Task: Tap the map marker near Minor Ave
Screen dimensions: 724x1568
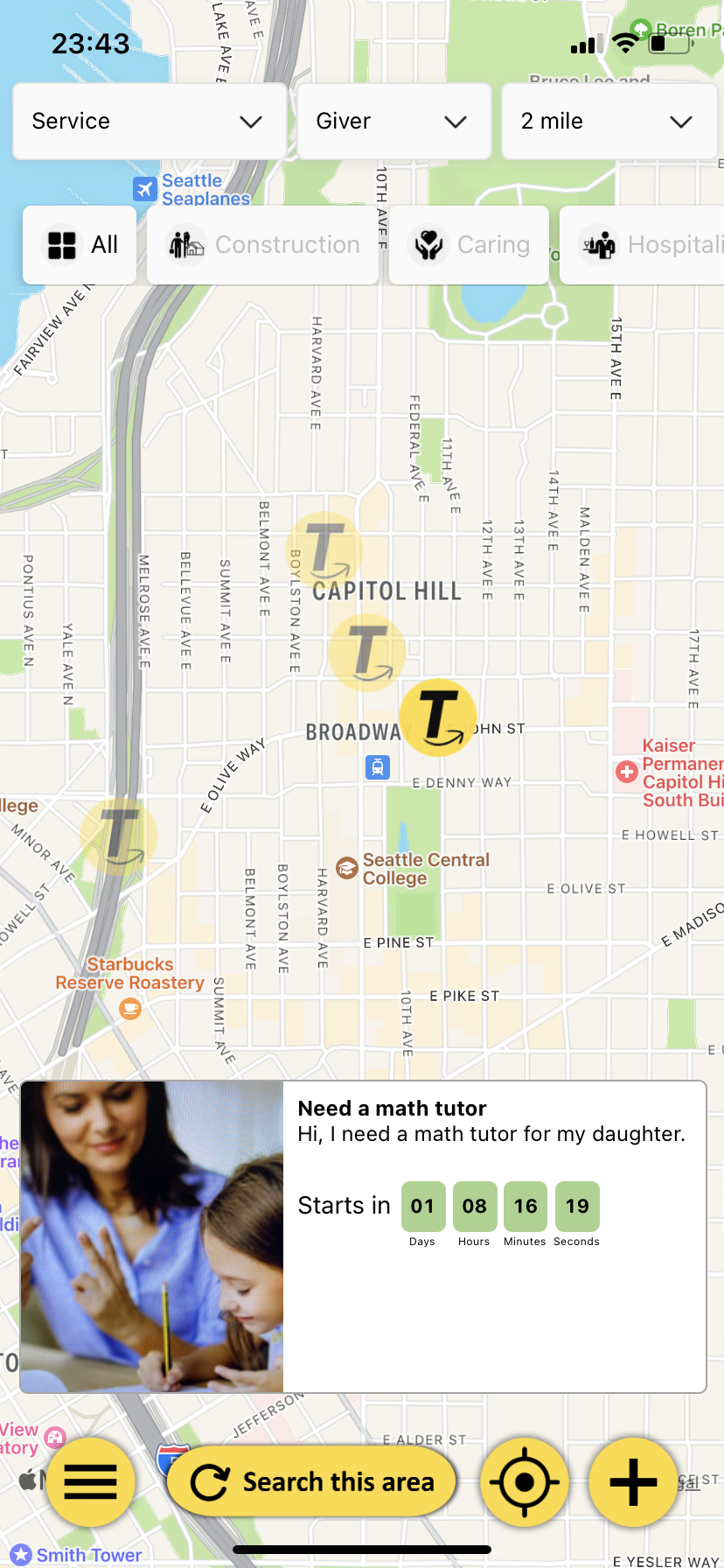Action: (x=119, y=836)
